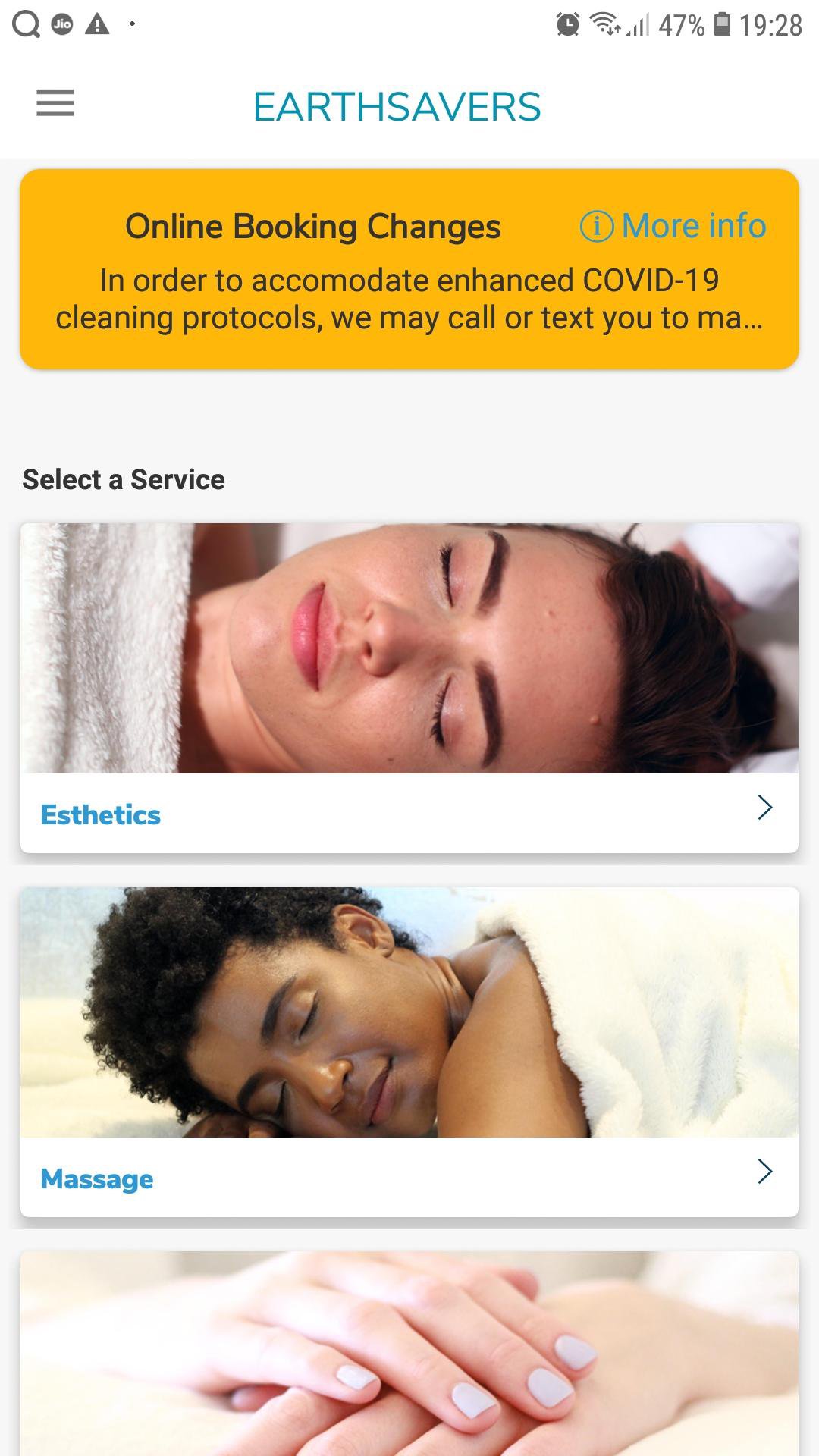Click the Select a Service heading
The width and height of the screenshot is (819, 1456).
(124, 479)
